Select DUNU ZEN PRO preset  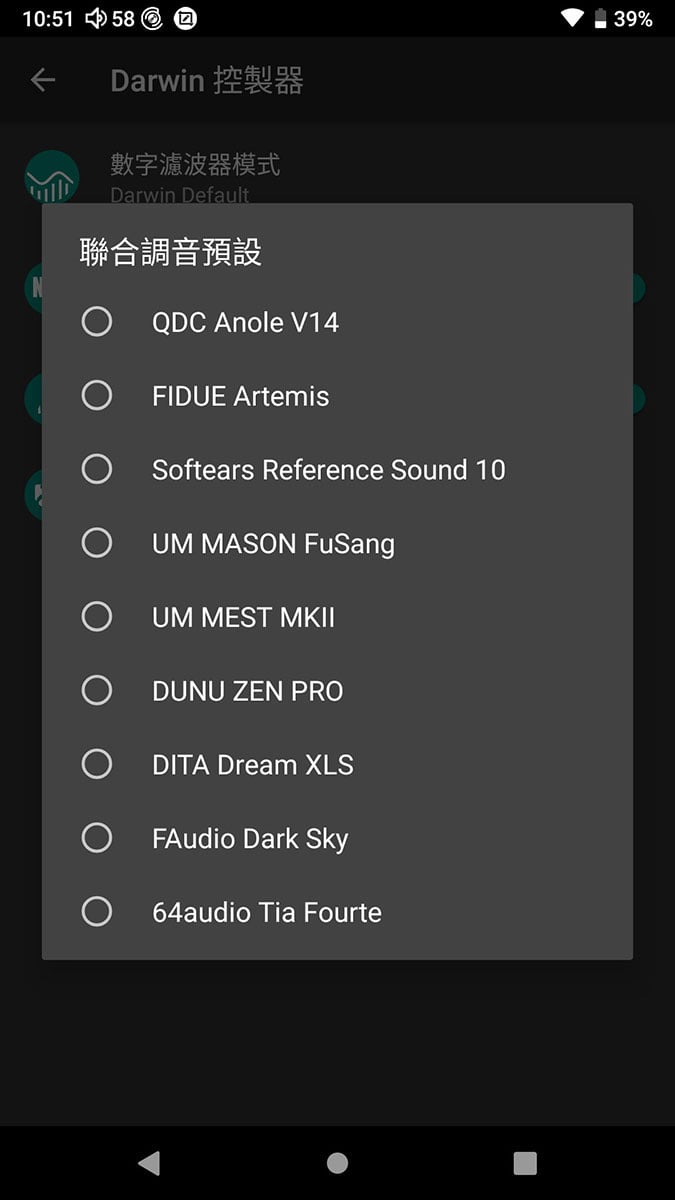click(337, 691)
